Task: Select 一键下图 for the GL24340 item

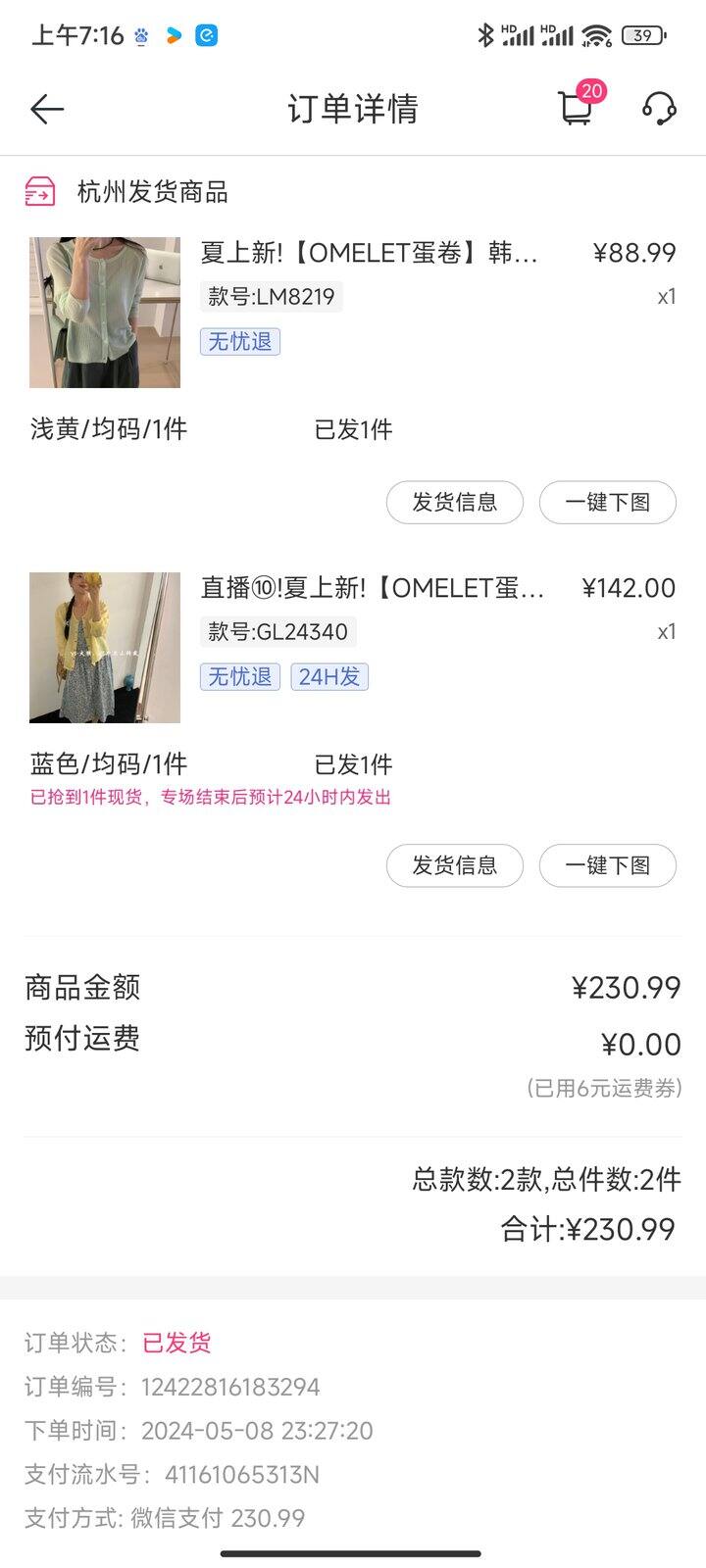Action: coord(608,865)
